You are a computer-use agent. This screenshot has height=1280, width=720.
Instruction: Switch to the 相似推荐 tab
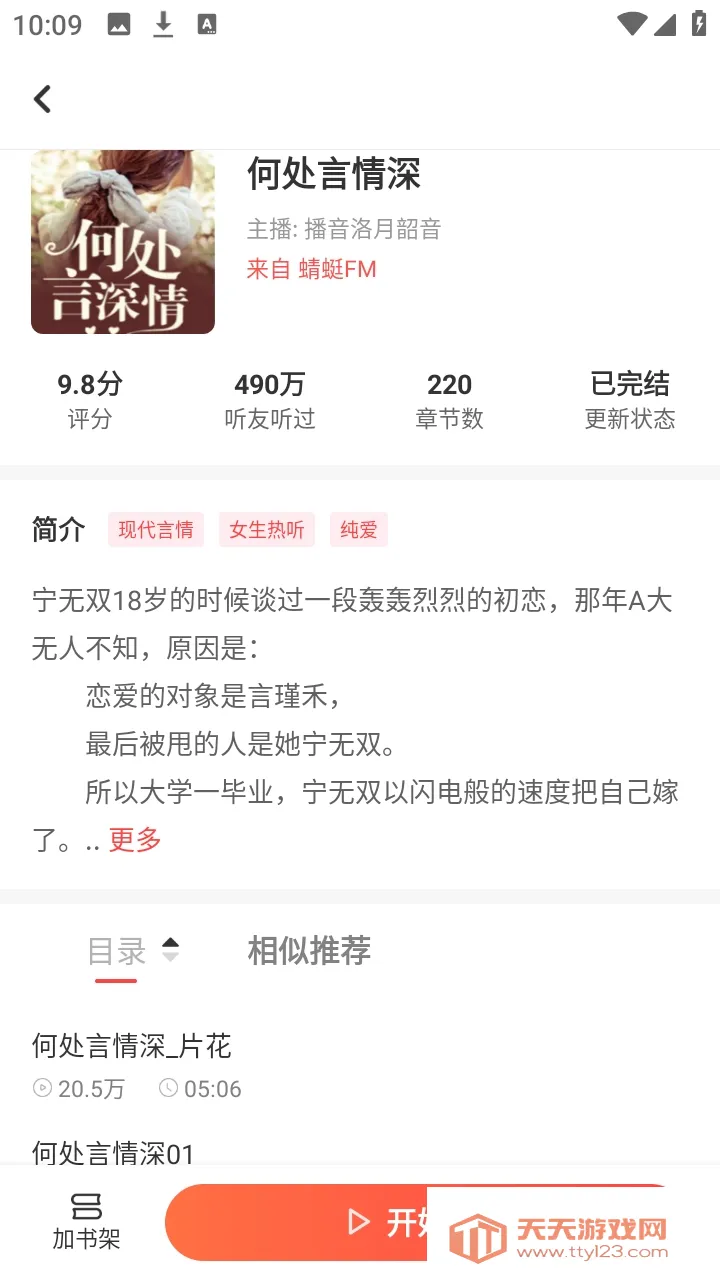pos(309,950)
